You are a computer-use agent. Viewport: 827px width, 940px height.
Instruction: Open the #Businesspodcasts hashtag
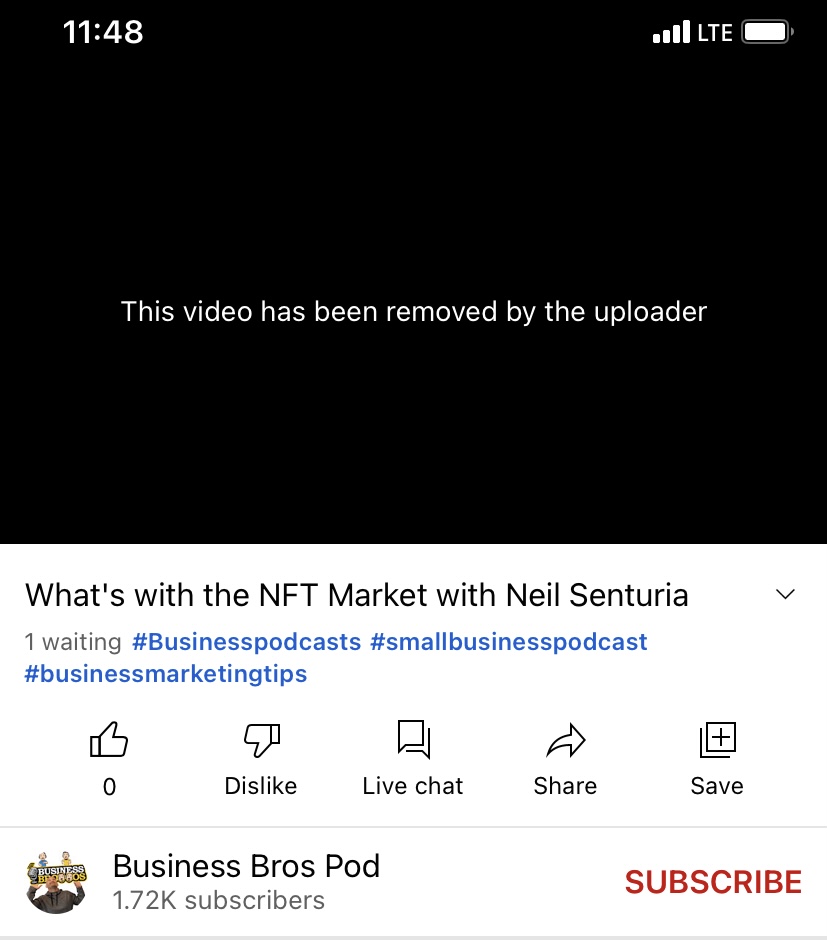pyautogui.click(x=246, y=641)
